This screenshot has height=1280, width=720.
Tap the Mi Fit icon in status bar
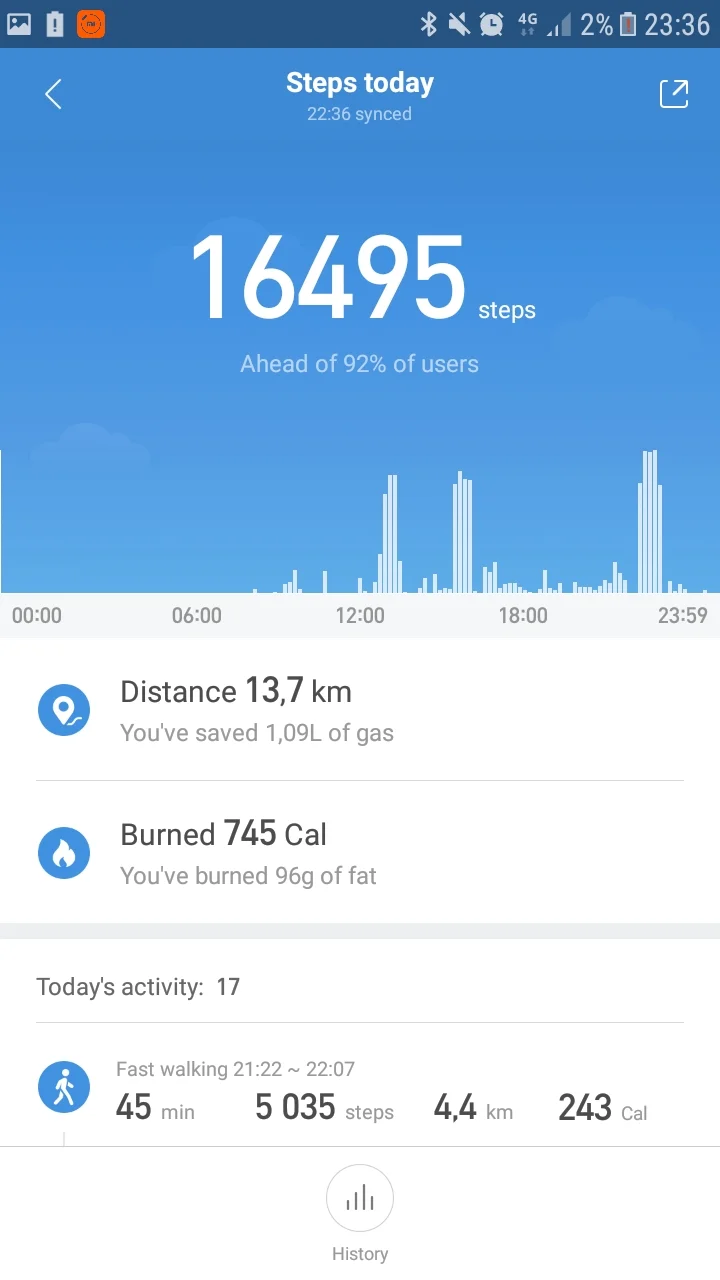pos(90,24)
